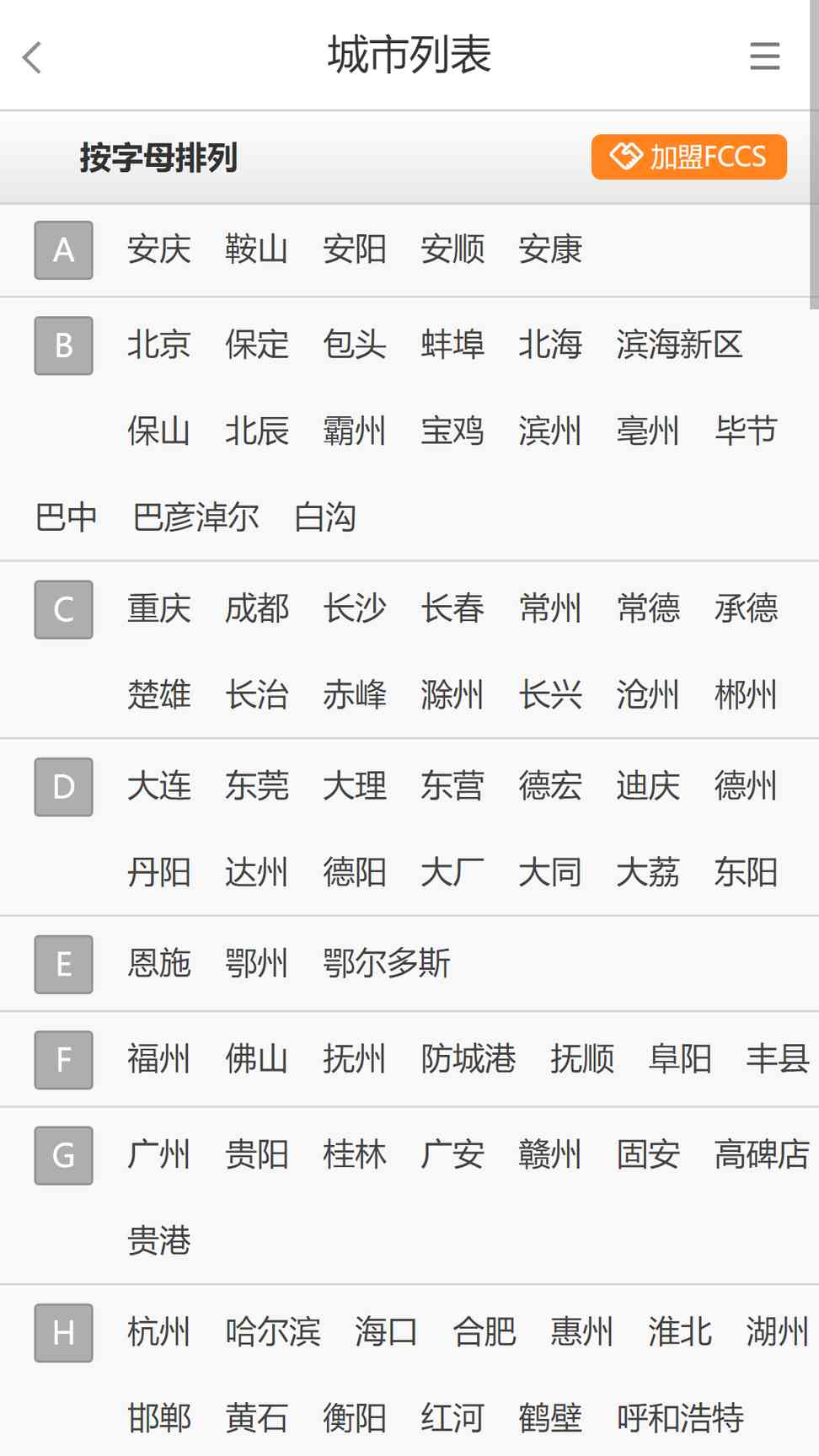Select 呼和浩特
Viewport: 819px width, 1456px height.
pyautogui.click(x=680, y=1419)
